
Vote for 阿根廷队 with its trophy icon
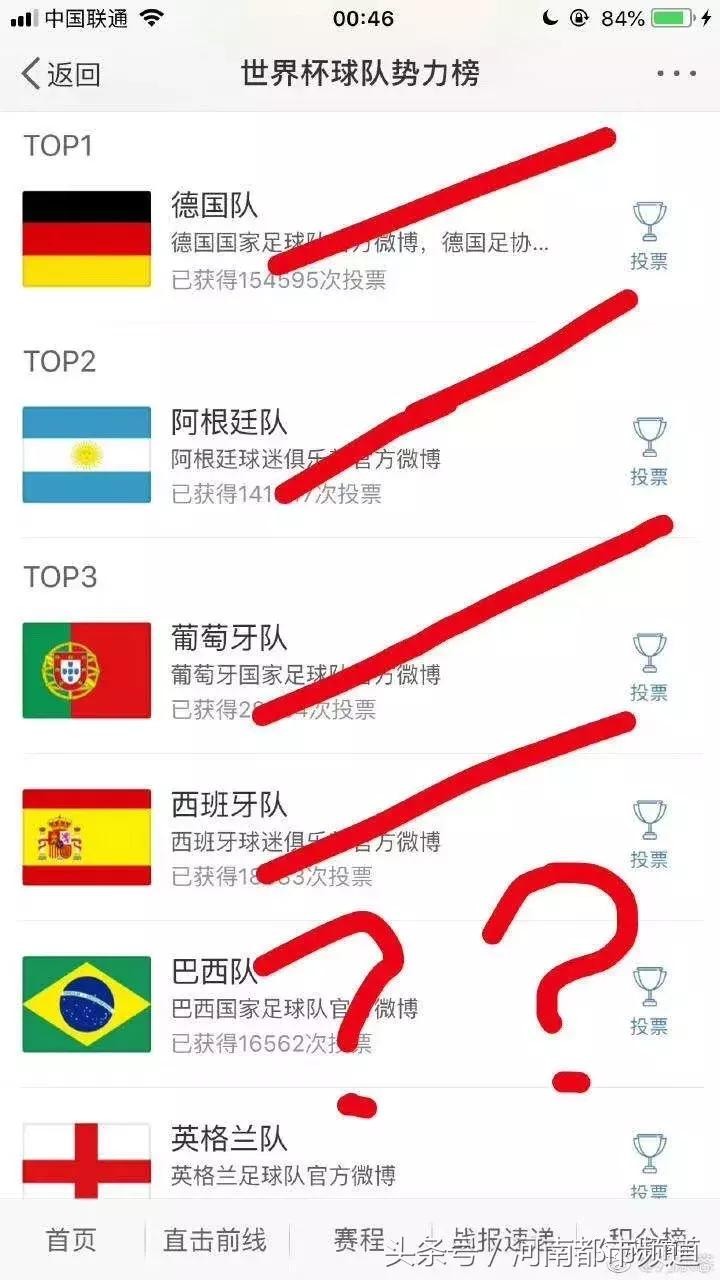click(649, 451)
